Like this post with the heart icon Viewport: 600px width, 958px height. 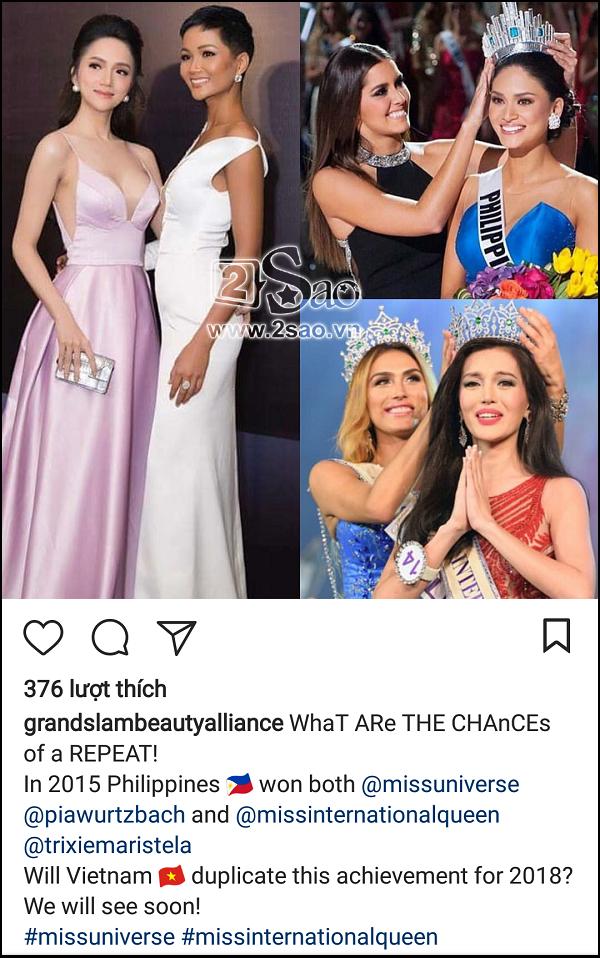point(43,637)
